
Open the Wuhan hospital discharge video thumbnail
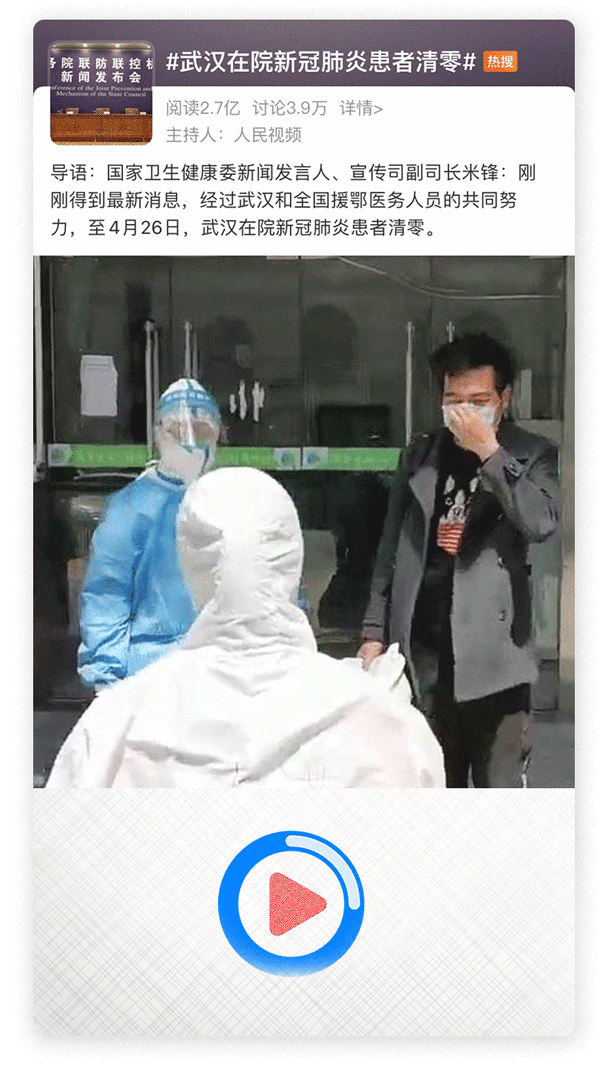[303, 521]
